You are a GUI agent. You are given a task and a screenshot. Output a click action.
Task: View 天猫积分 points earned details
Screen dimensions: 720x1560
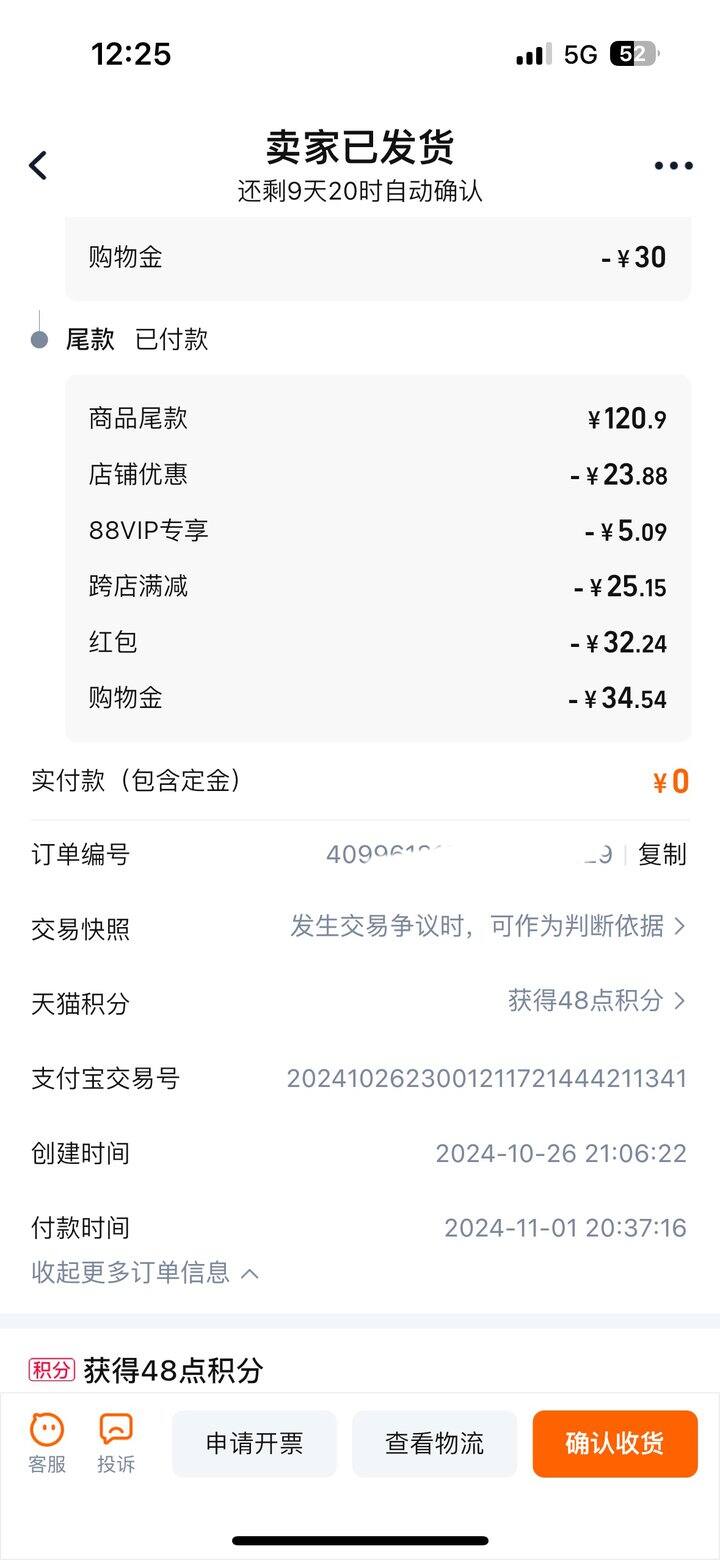coord(596,1001)
